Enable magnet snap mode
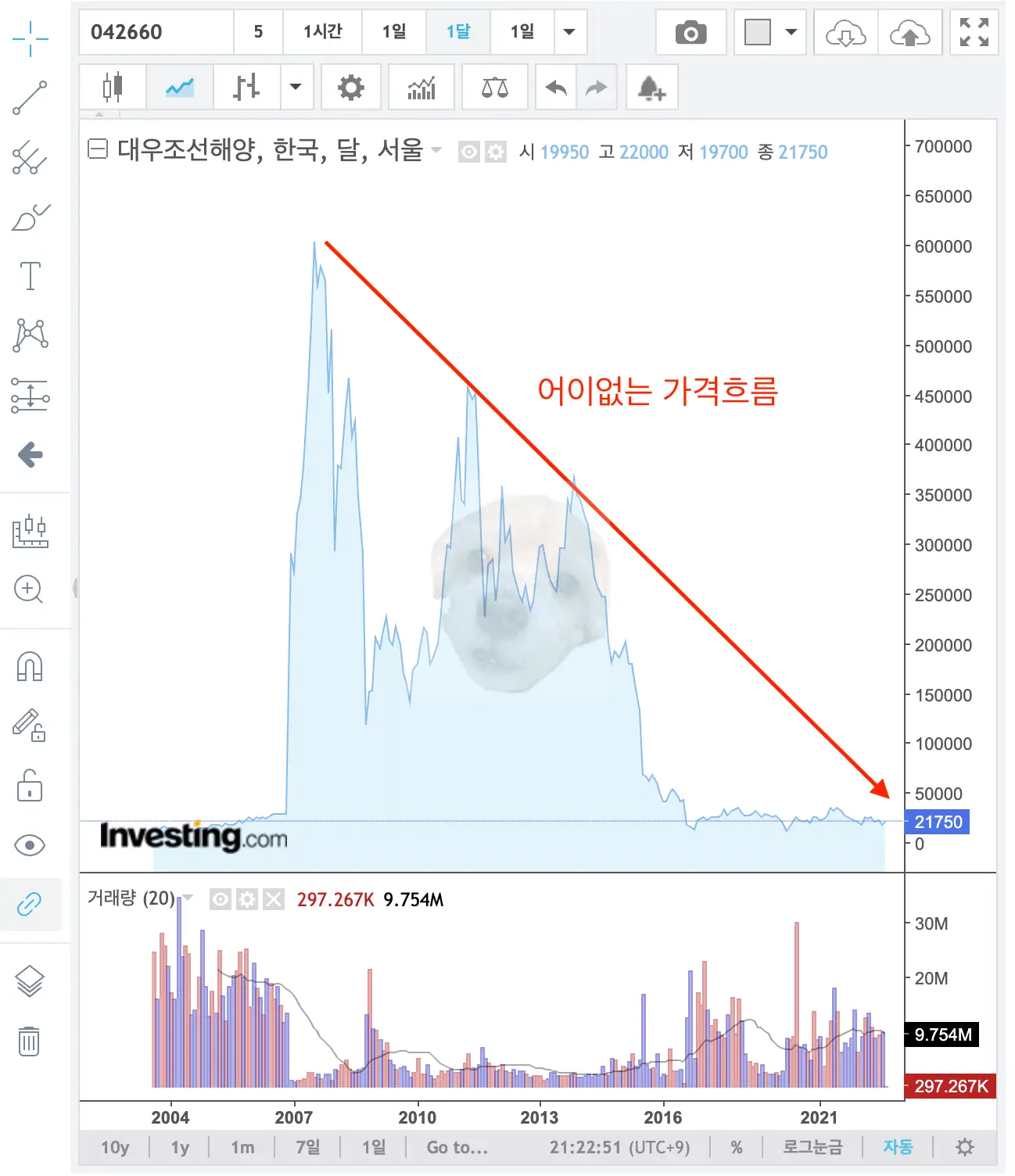The image size is (1015, 1176). [x=31, y=667]
